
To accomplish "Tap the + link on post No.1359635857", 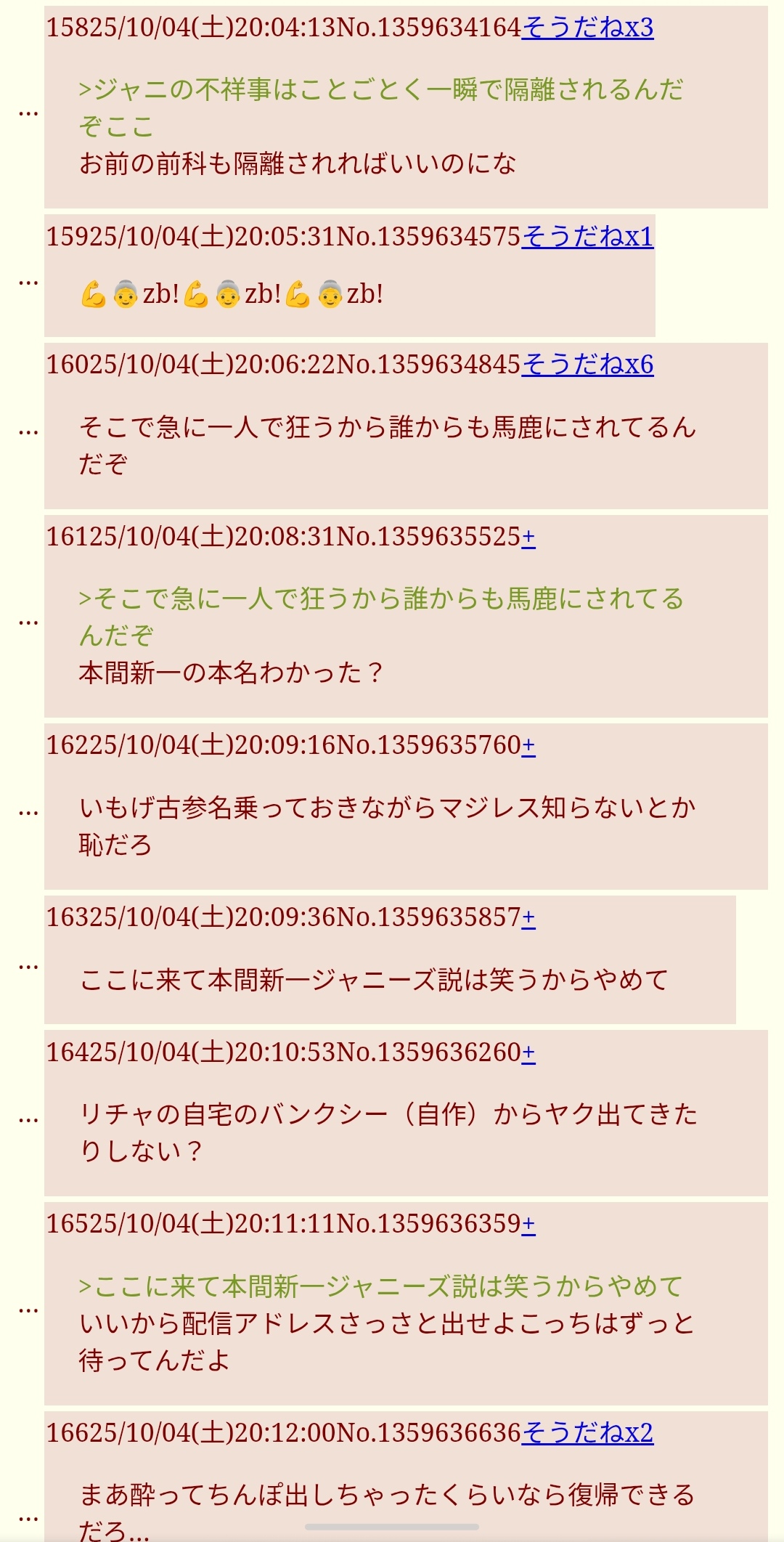I will coord(528,917).
